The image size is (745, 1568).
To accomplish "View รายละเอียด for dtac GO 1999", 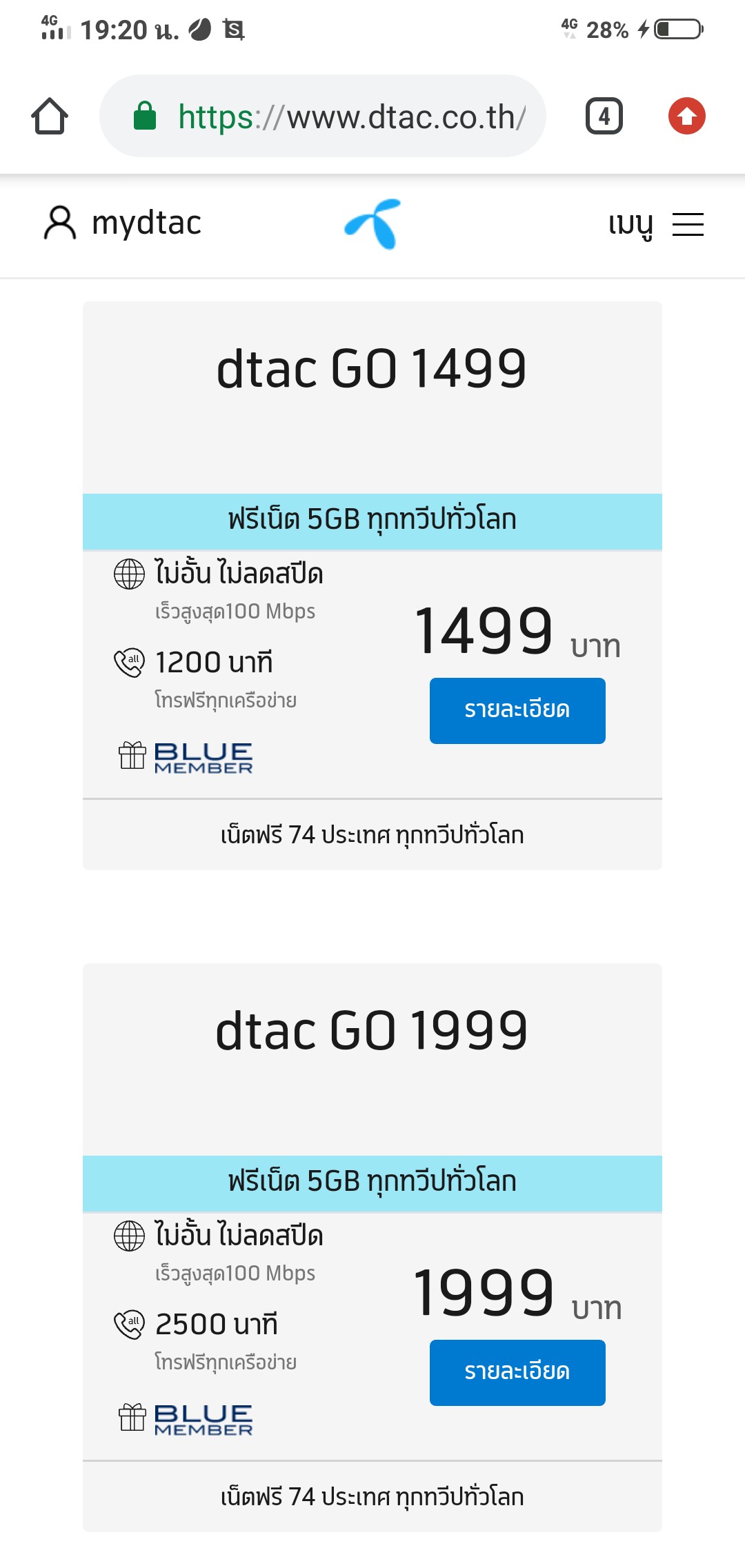I will [x=517, y=1373].
